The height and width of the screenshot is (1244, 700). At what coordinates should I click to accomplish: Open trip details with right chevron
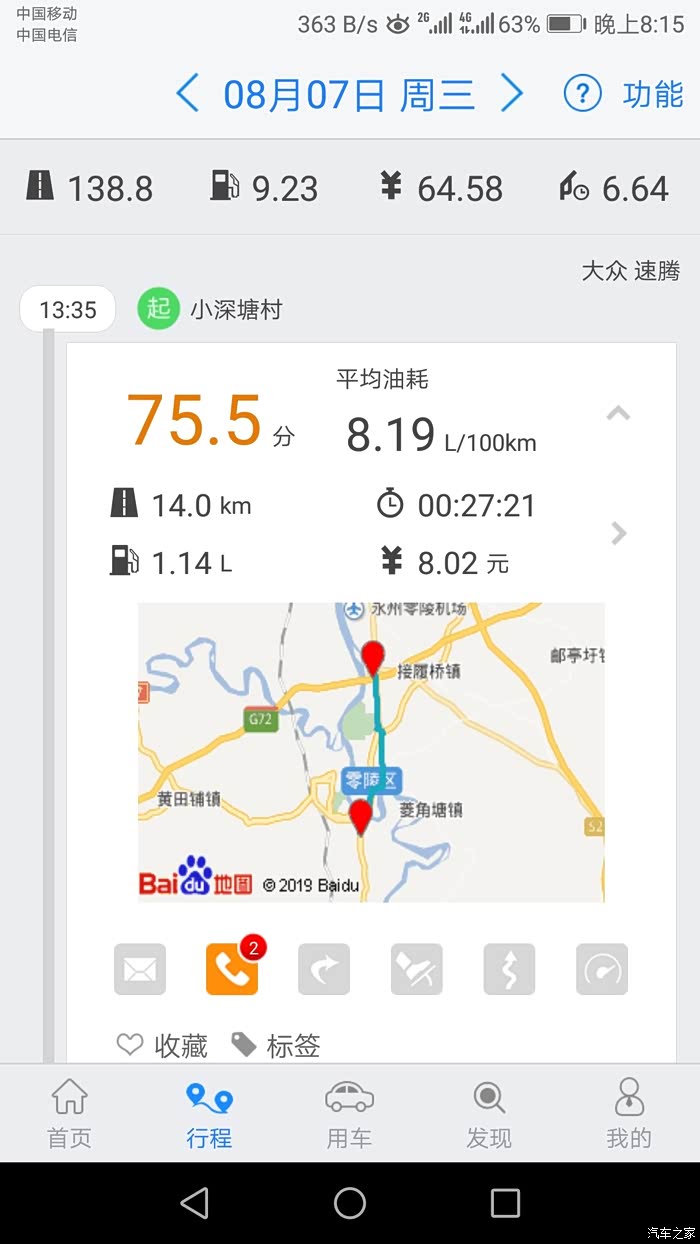pos(619,533)
